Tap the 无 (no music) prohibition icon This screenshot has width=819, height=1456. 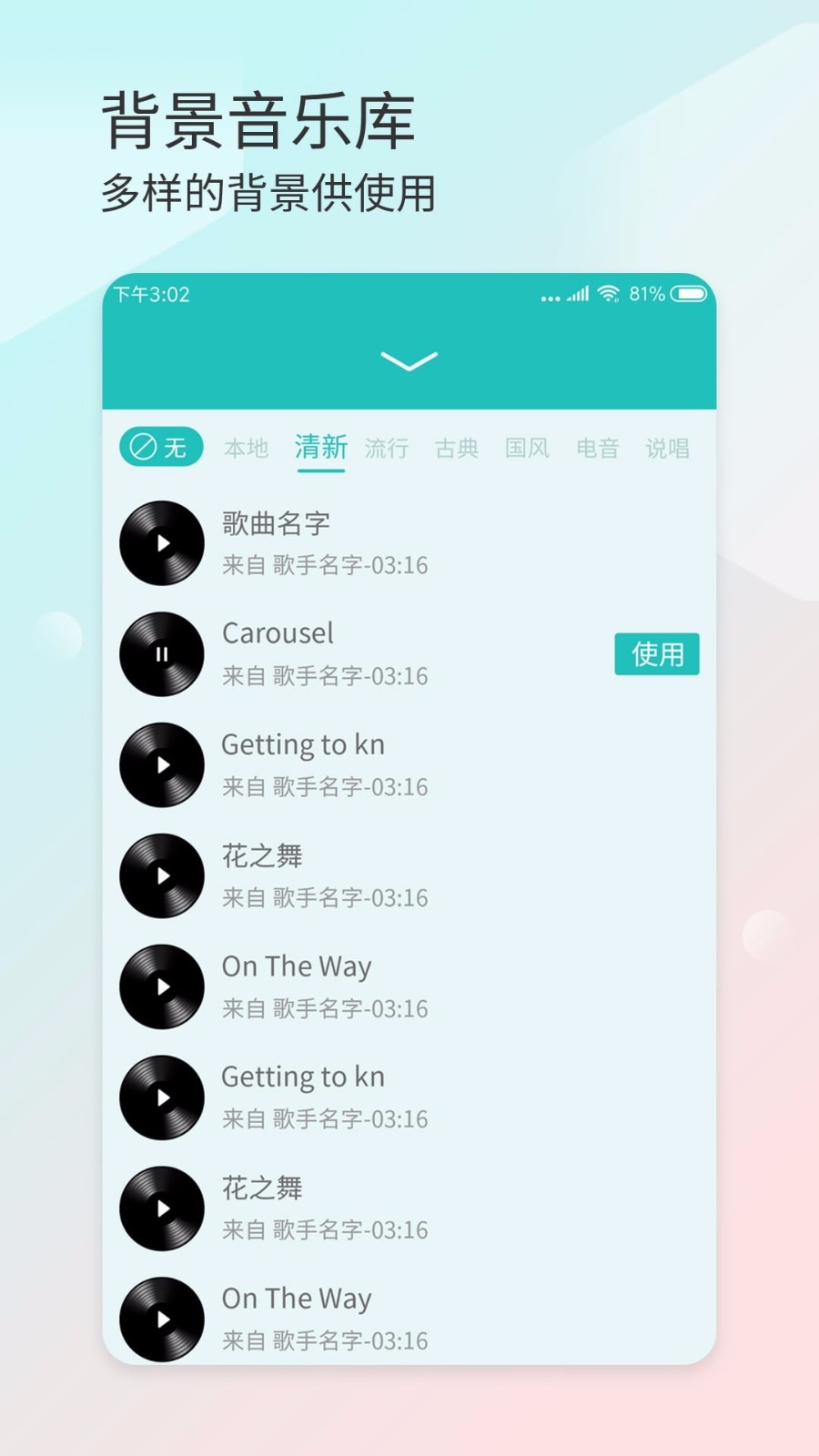pyautogui.click(x=143, y=447)
